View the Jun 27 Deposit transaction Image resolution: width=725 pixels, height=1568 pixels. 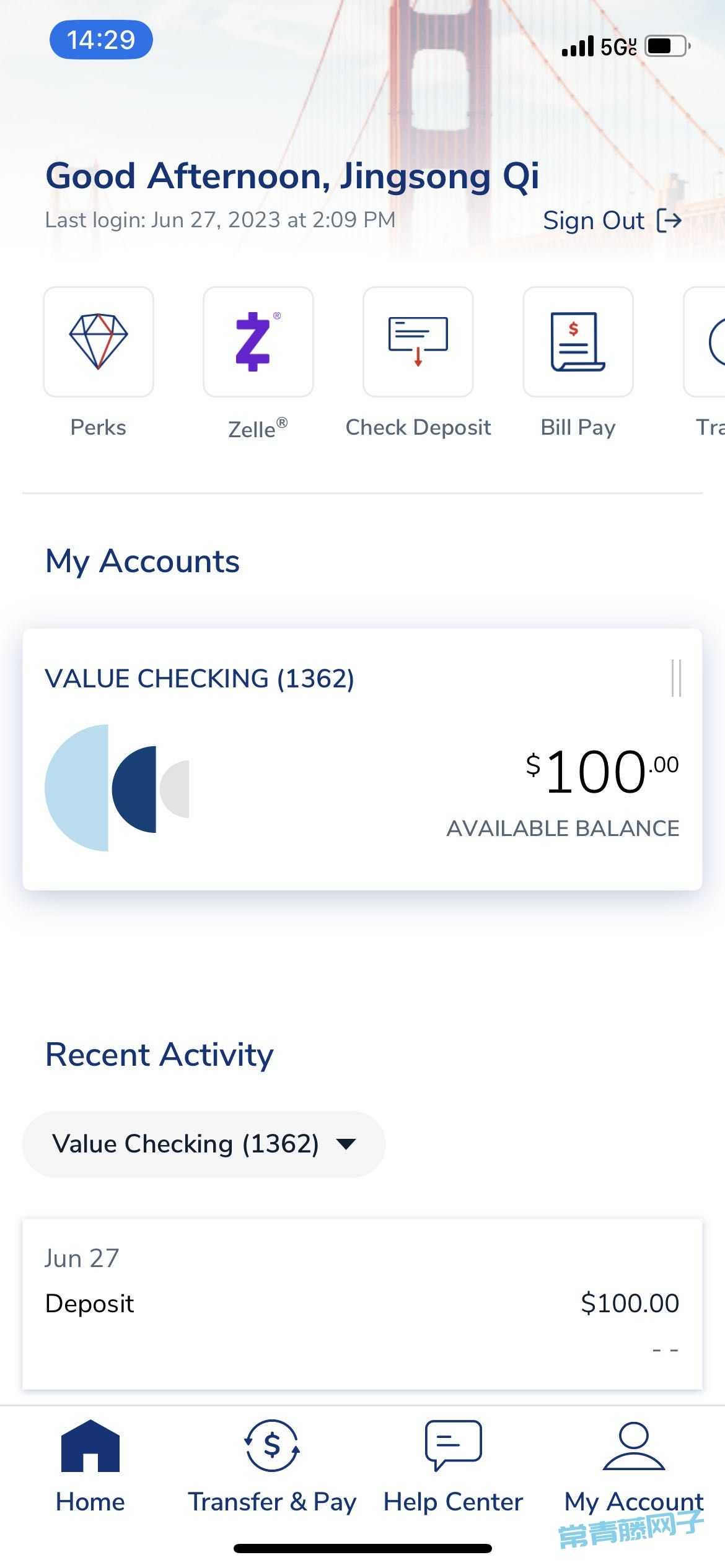362,1304
